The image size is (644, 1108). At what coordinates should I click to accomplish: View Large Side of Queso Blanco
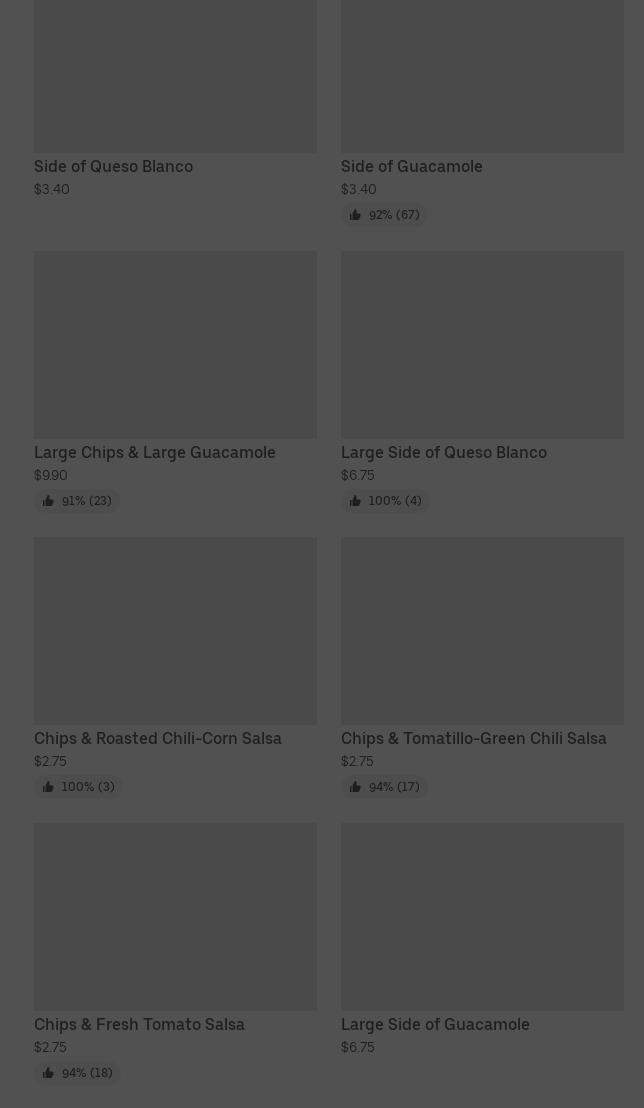(482, 381)
